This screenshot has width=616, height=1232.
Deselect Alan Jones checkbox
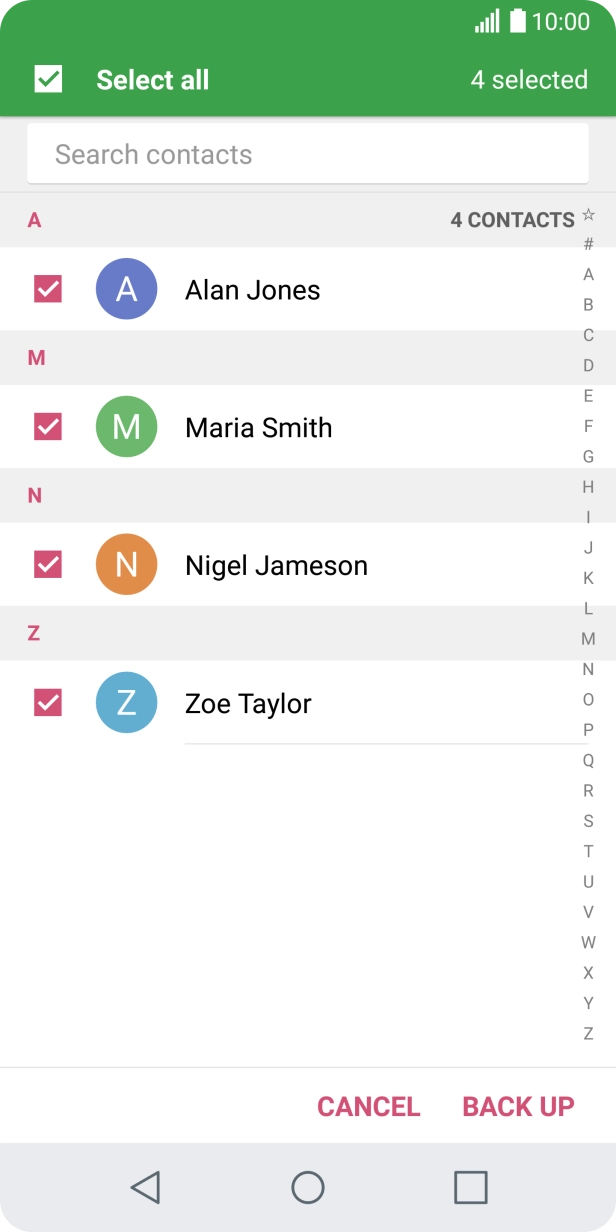(x=48, y=290)
